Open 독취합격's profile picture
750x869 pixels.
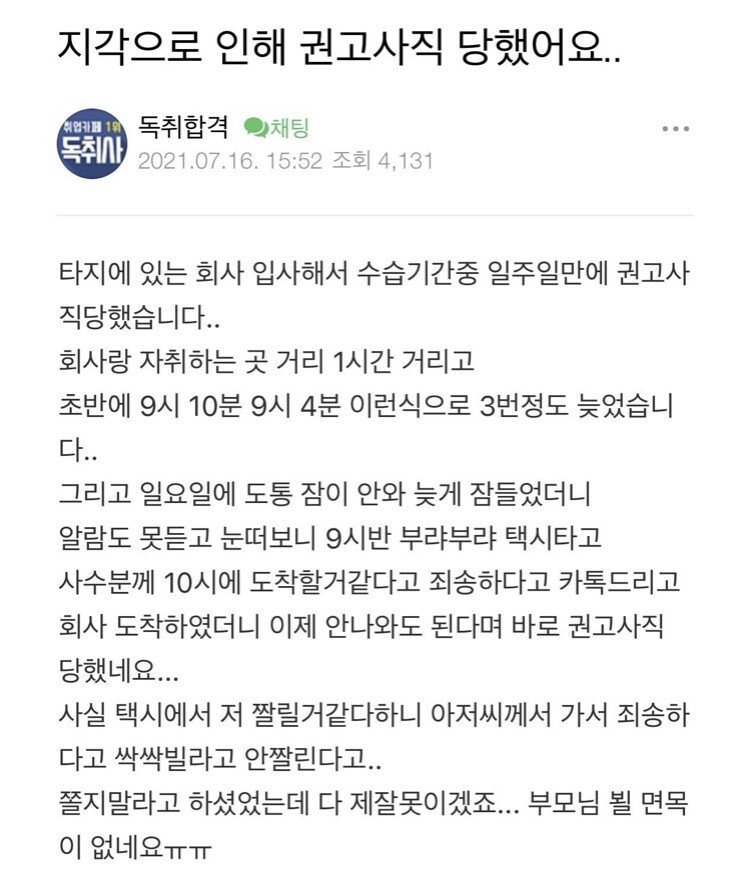click(x=91, y=144)
